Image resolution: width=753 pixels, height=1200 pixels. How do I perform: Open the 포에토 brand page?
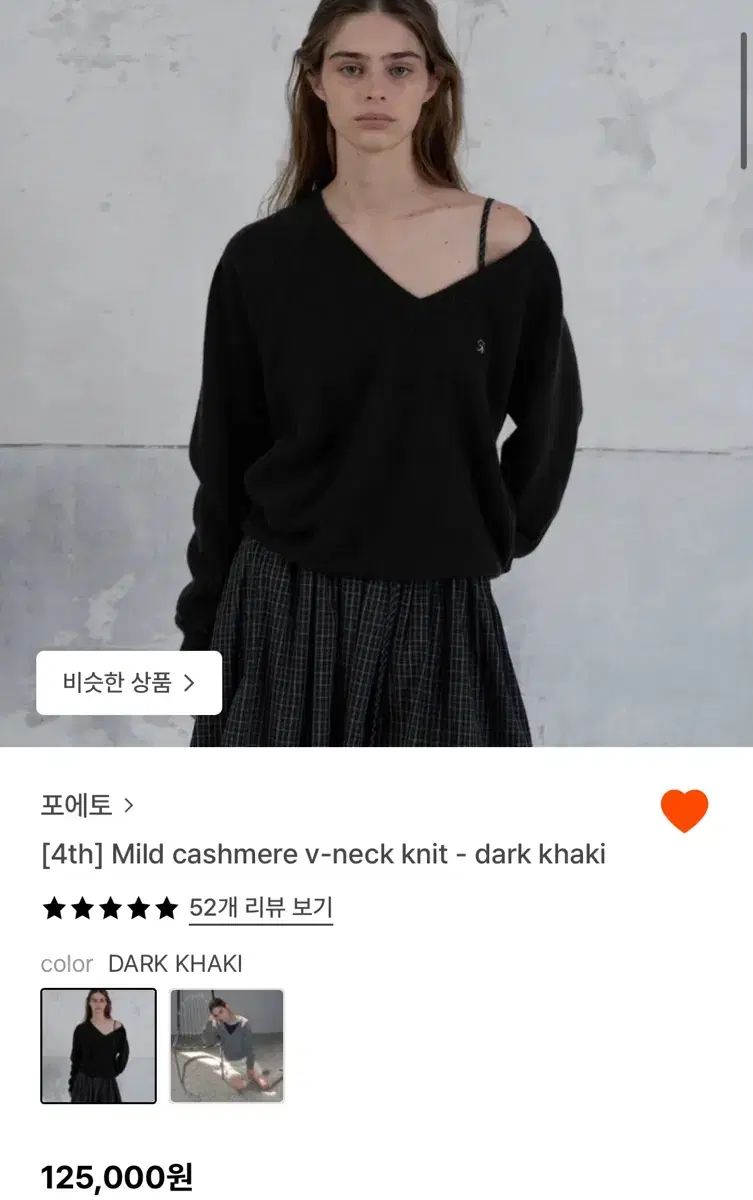tap(86, 805)
